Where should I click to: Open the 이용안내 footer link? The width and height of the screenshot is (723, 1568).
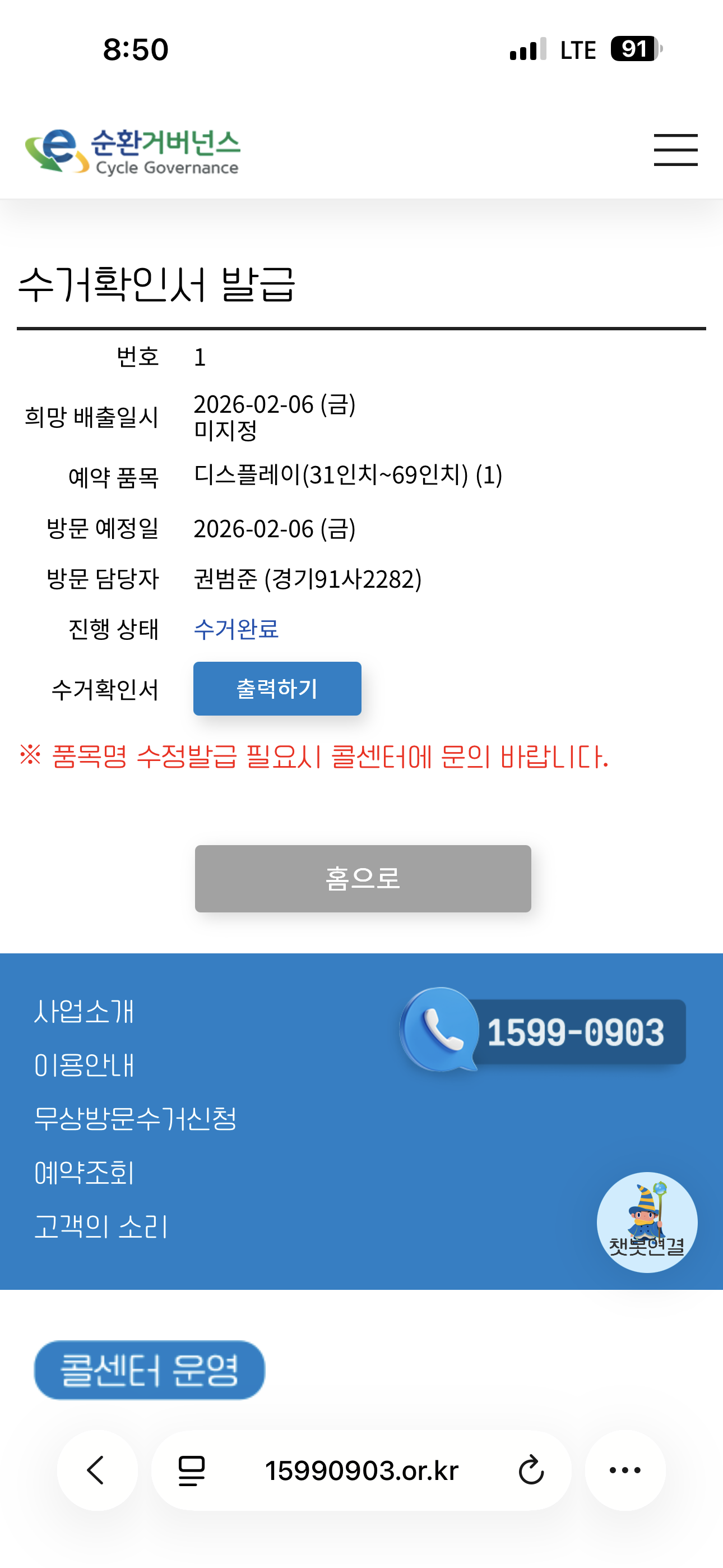84,1065
